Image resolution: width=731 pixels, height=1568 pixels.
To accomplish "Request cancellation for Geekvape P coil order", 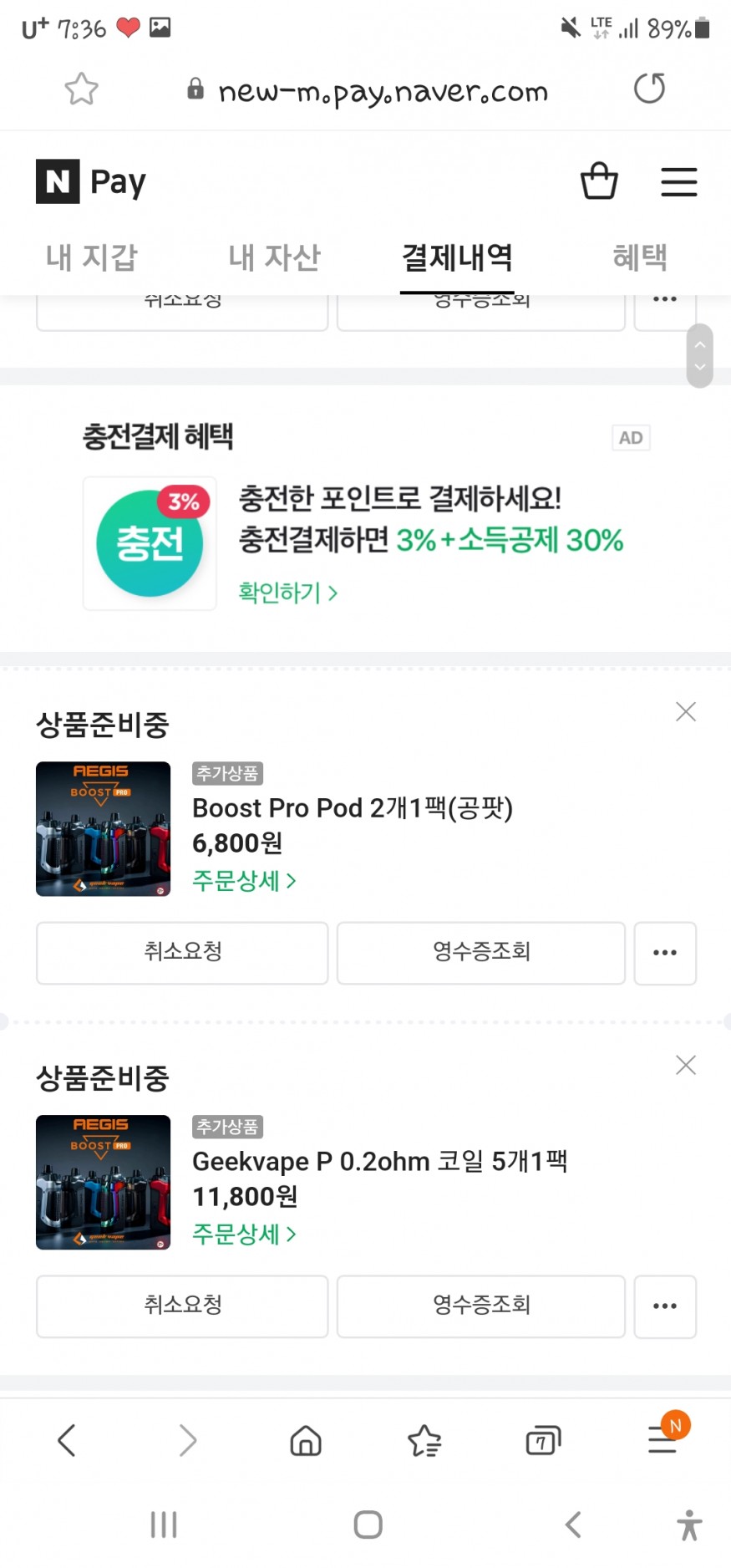I will coord(182,1306).
